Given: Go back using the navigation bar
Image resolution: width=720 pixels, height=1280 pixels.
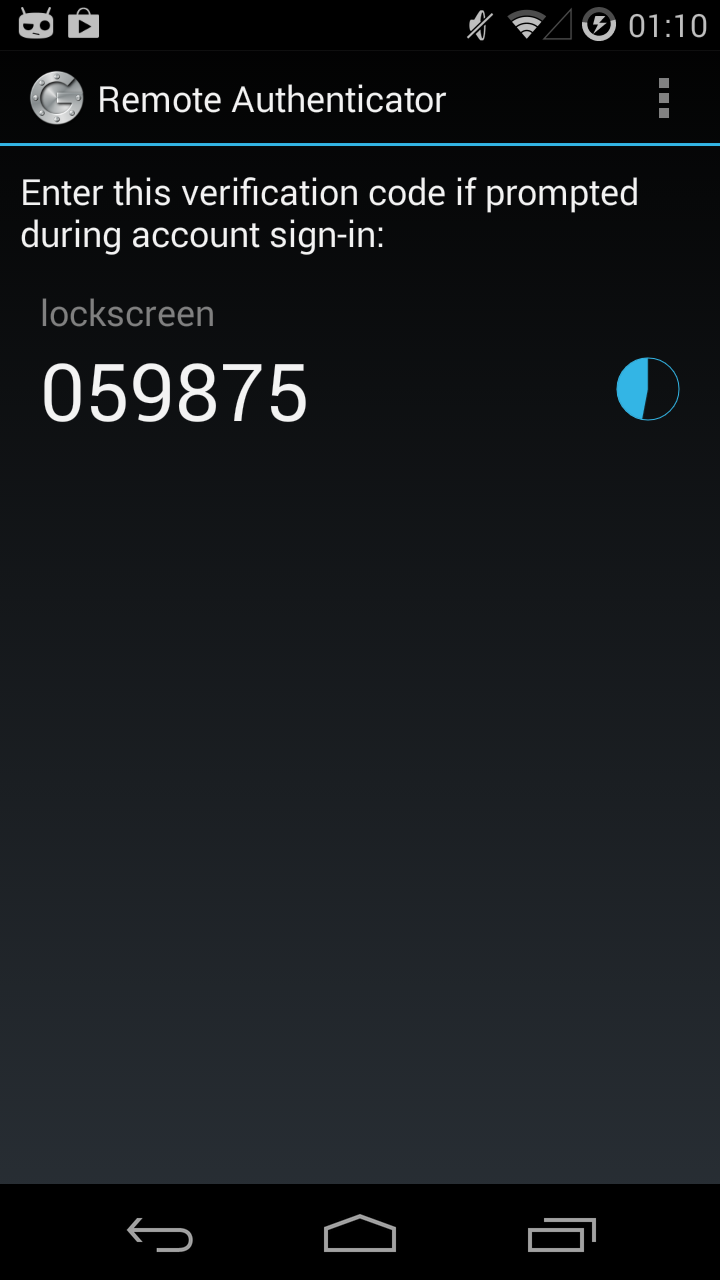Looking at the screenshot, I should [x=160, y=1235].
